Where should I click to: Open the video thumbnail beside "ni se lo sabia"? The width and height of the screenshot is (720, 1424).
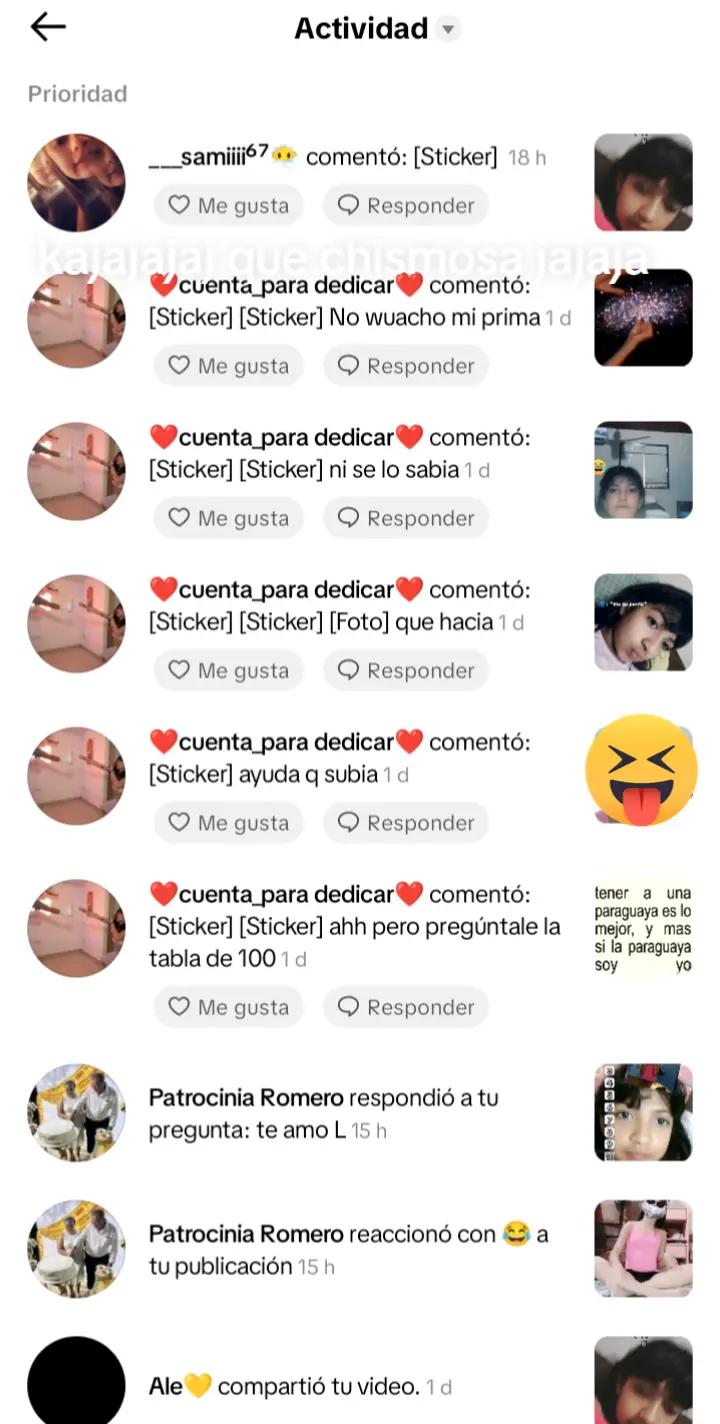point(644,470)
